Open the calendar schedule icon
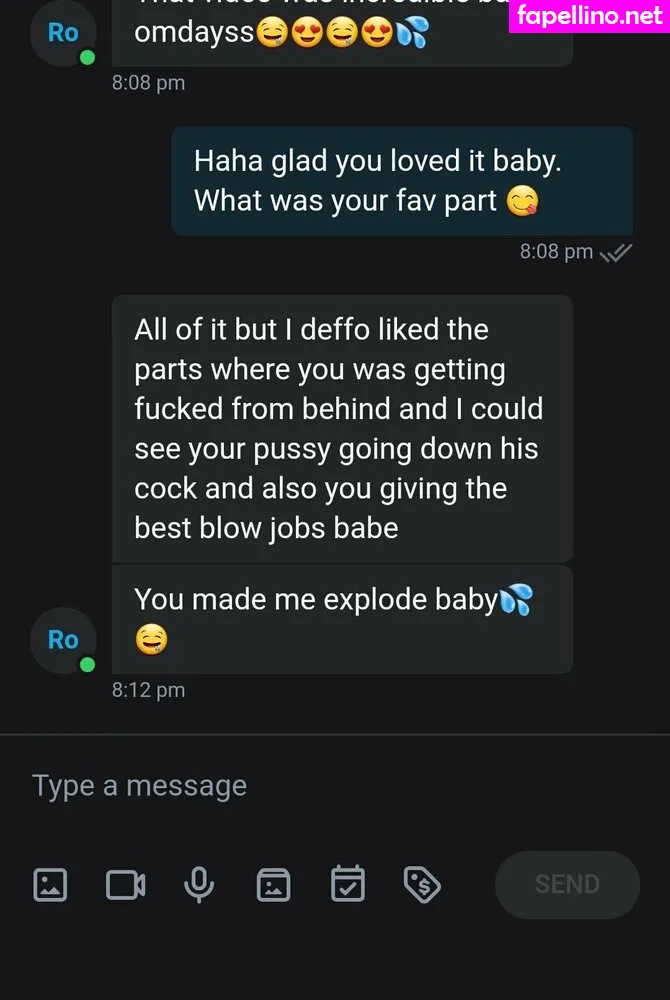 348,884
